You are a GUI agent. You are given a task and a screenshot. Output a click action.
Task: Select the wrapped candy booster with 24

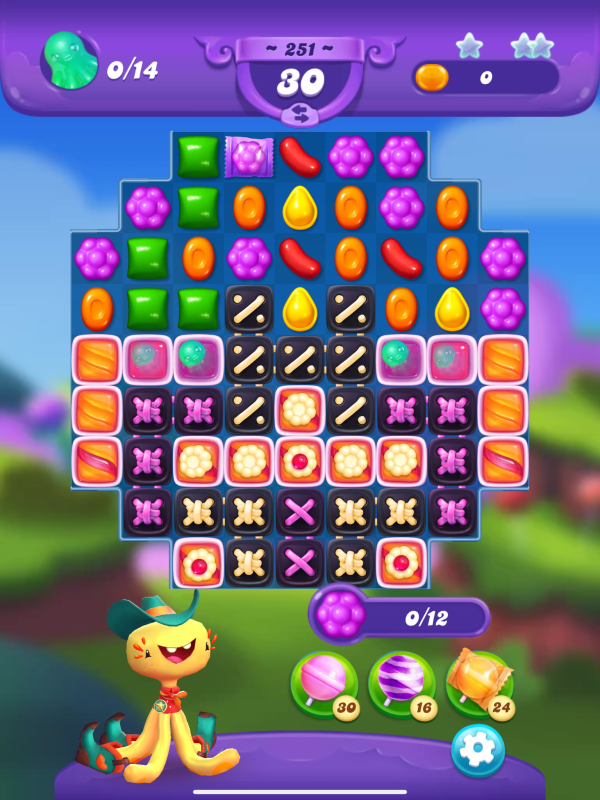tap(479, 682)
